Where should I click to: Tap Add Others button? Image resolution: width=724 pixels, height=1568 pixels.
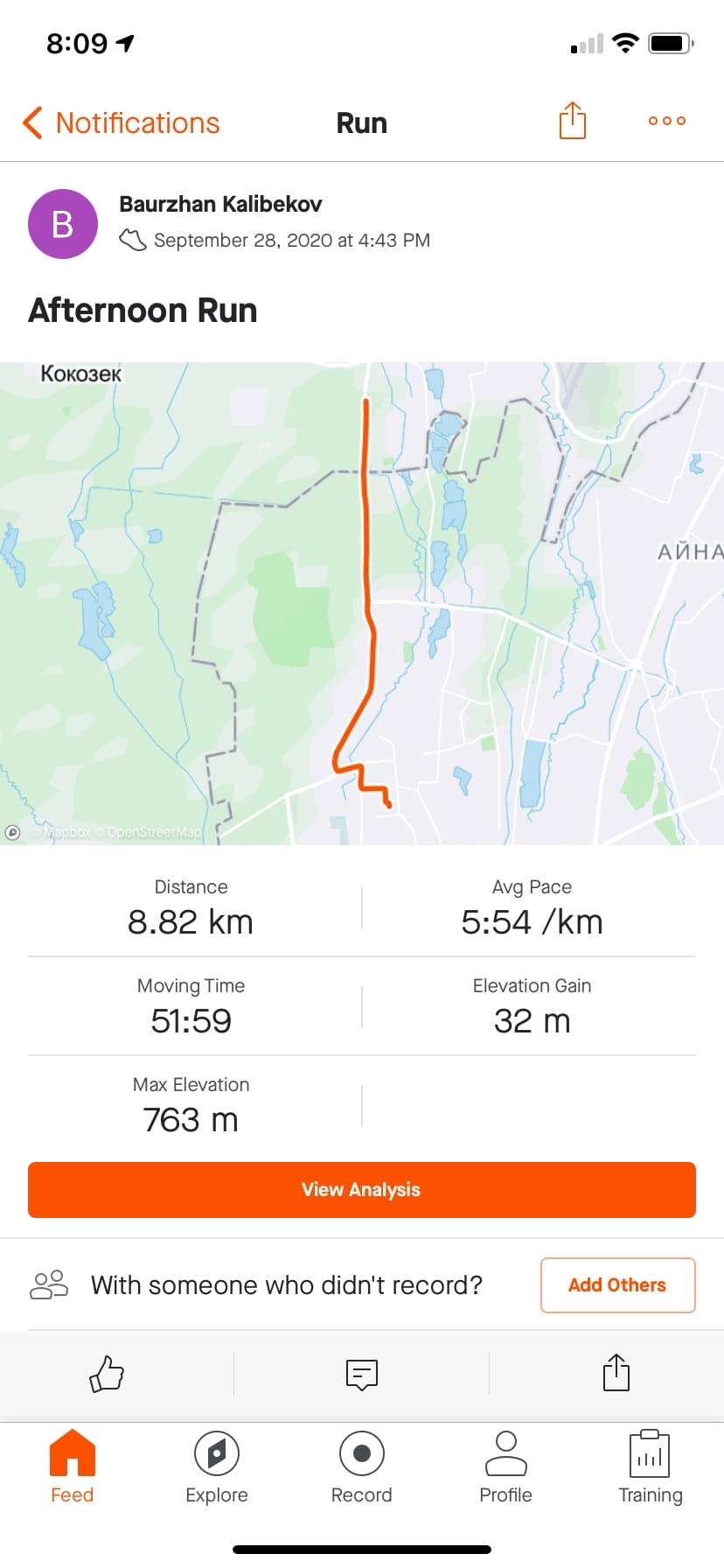coord(617,1285)
